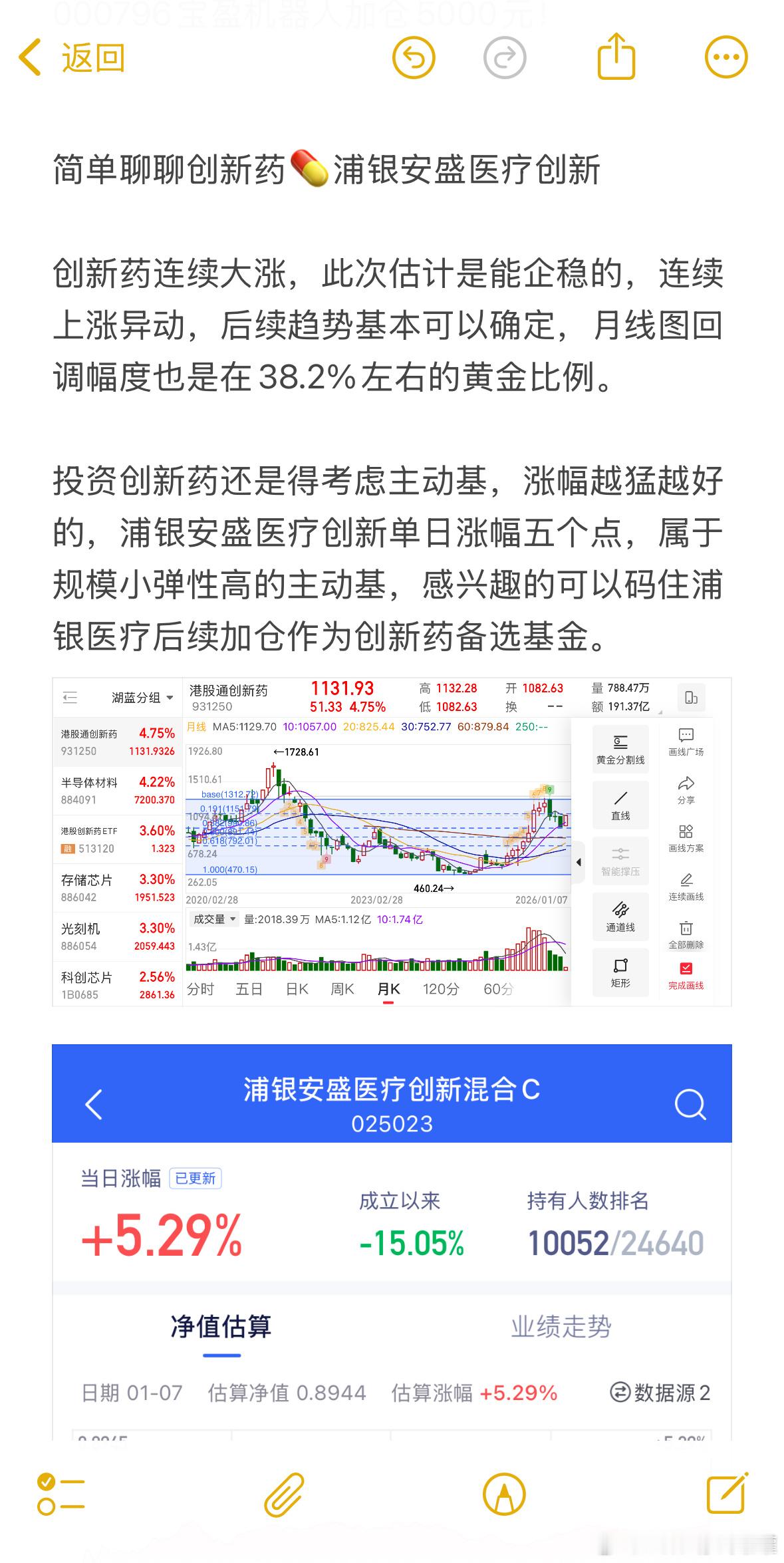Select the 直线 straight line drawing tool
This screenshot has height=1563, width=784.
[620, 806]
